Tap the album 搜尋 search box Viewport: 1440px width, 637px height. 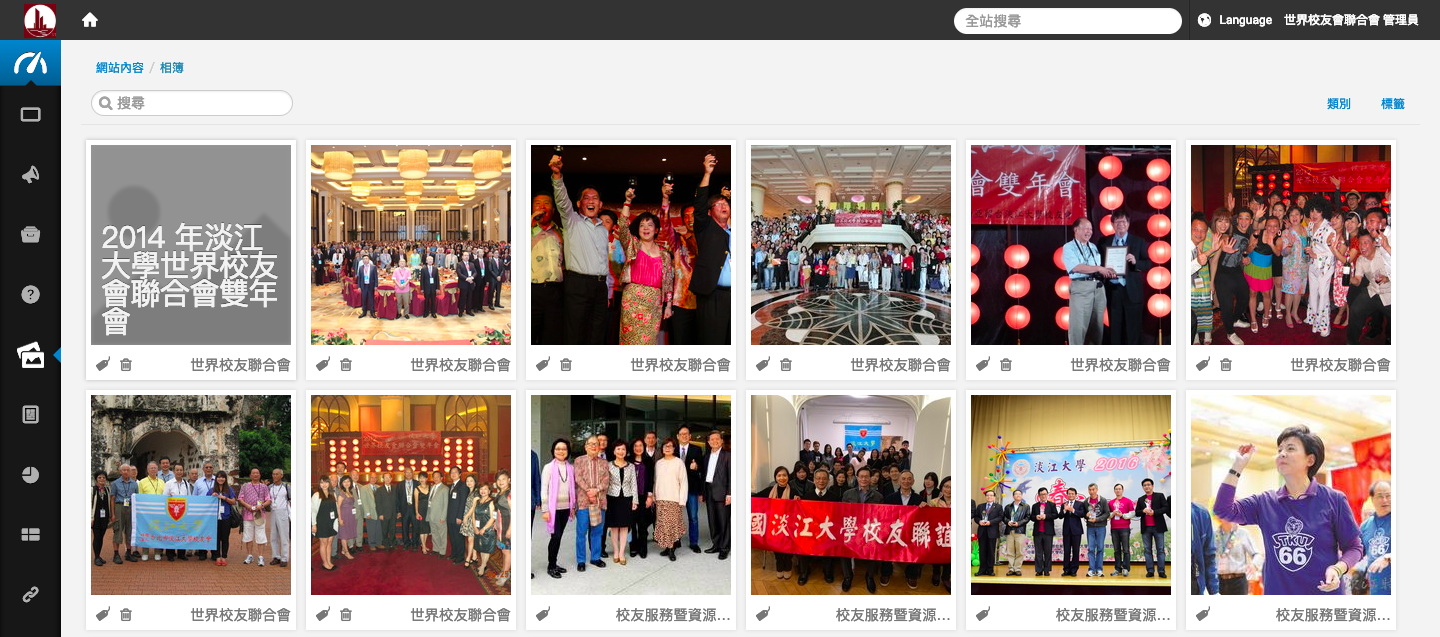pos(192,103)
